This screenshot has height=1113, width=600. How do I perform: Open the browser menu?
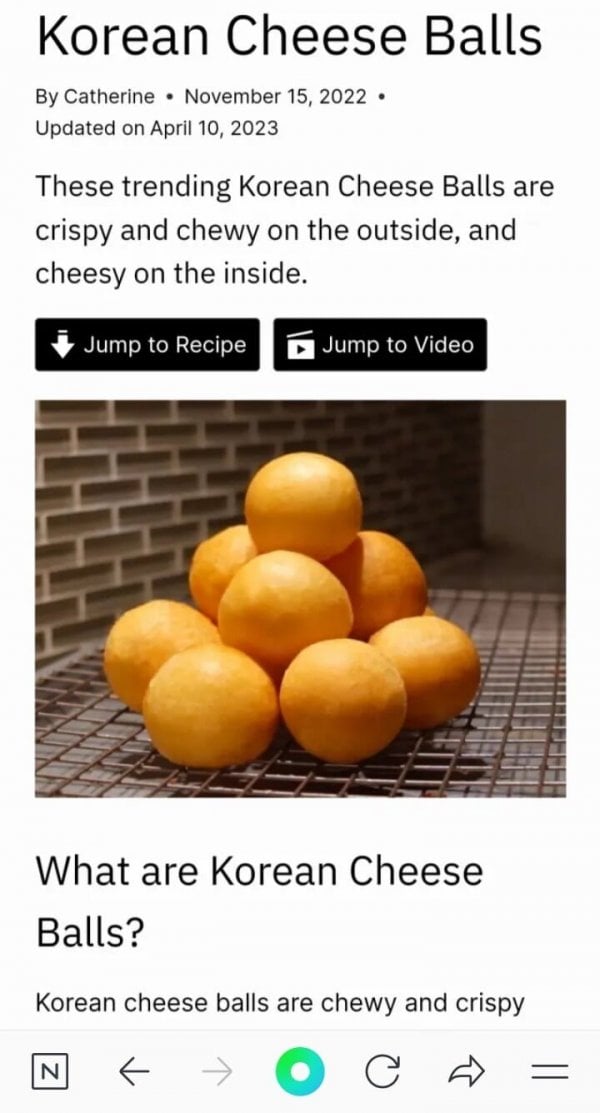[x=548, y=1073]
